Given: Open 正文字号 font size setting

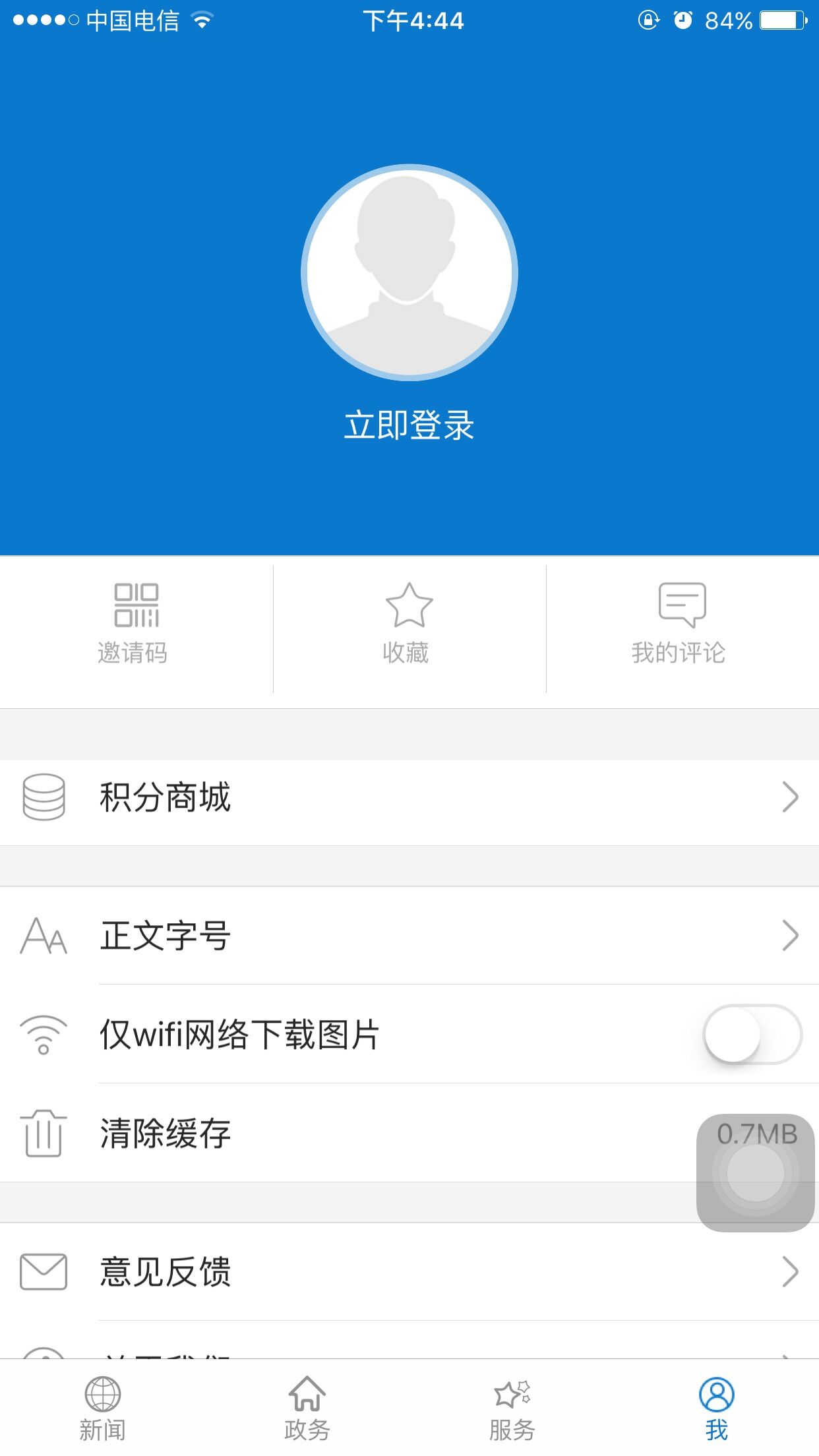Looking at the screenshot, I should coord(409,935).
